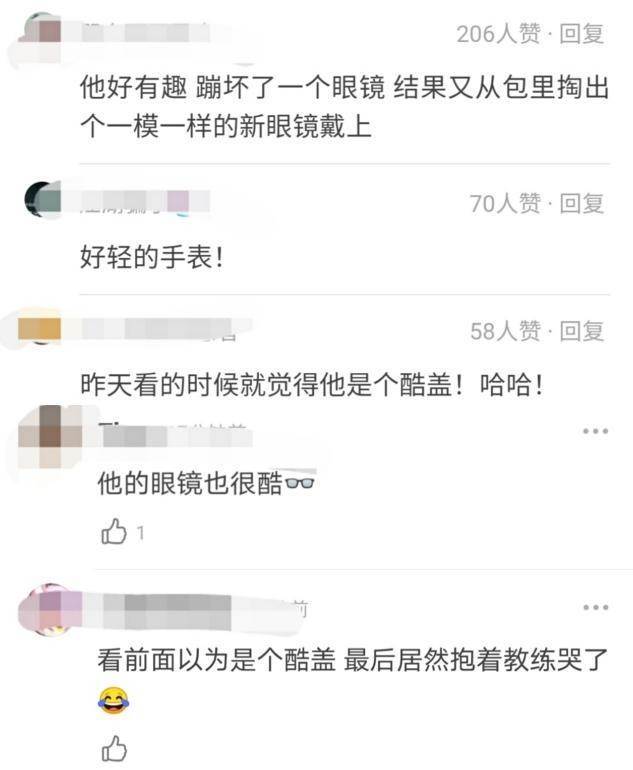Open overflow menu on 他的眼镜也很酷 comment
Image resolution: width=633 pixels, height=770 pixels.
pos(595,431)
